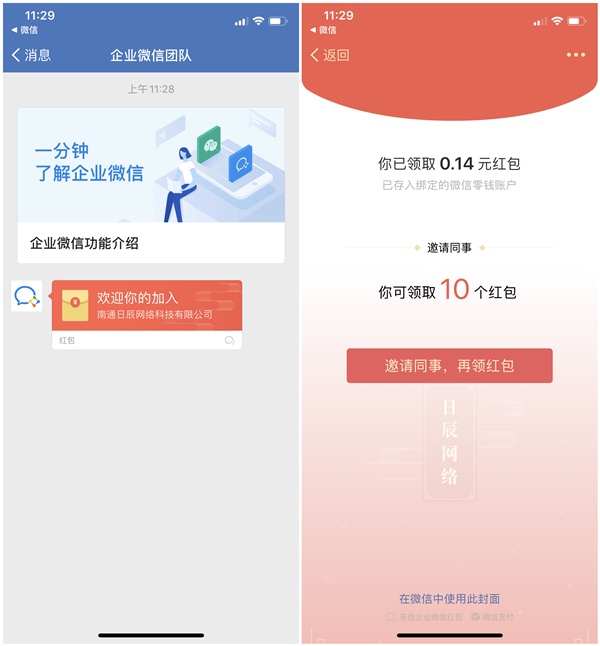
Task: Tap 邀请同事，再领红包 button
Action: 449,366
